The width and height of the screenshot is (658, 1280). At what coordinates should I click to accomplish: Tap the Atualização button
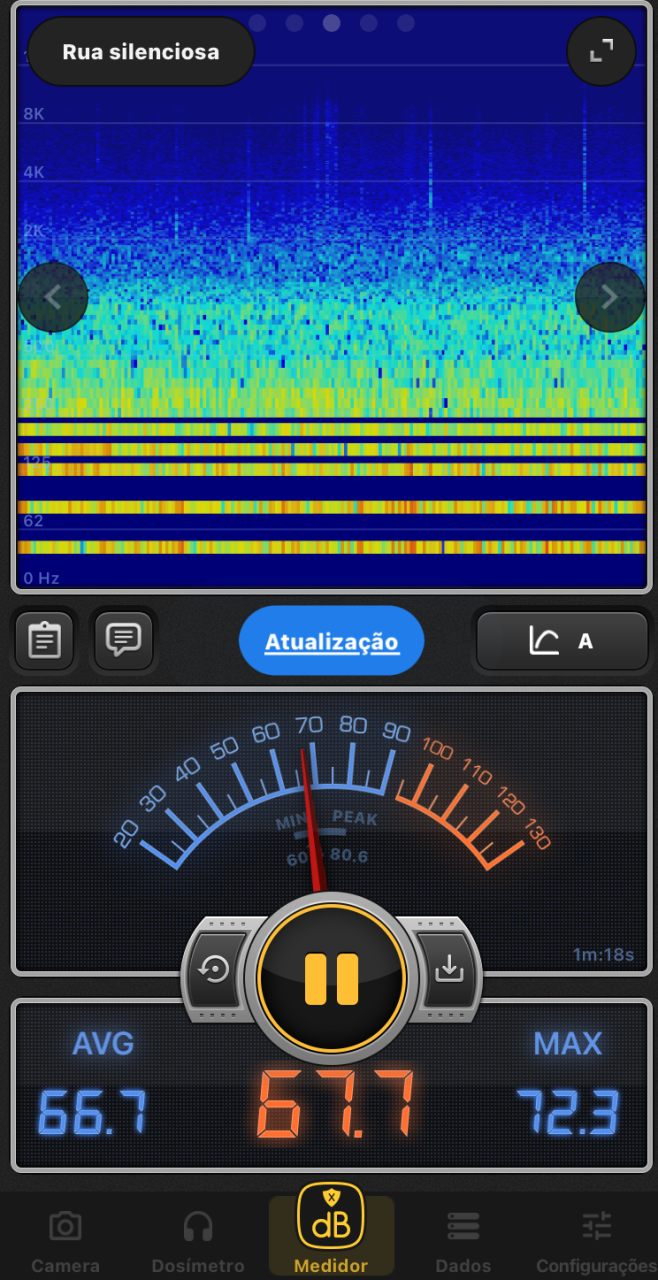coord(331,642)
